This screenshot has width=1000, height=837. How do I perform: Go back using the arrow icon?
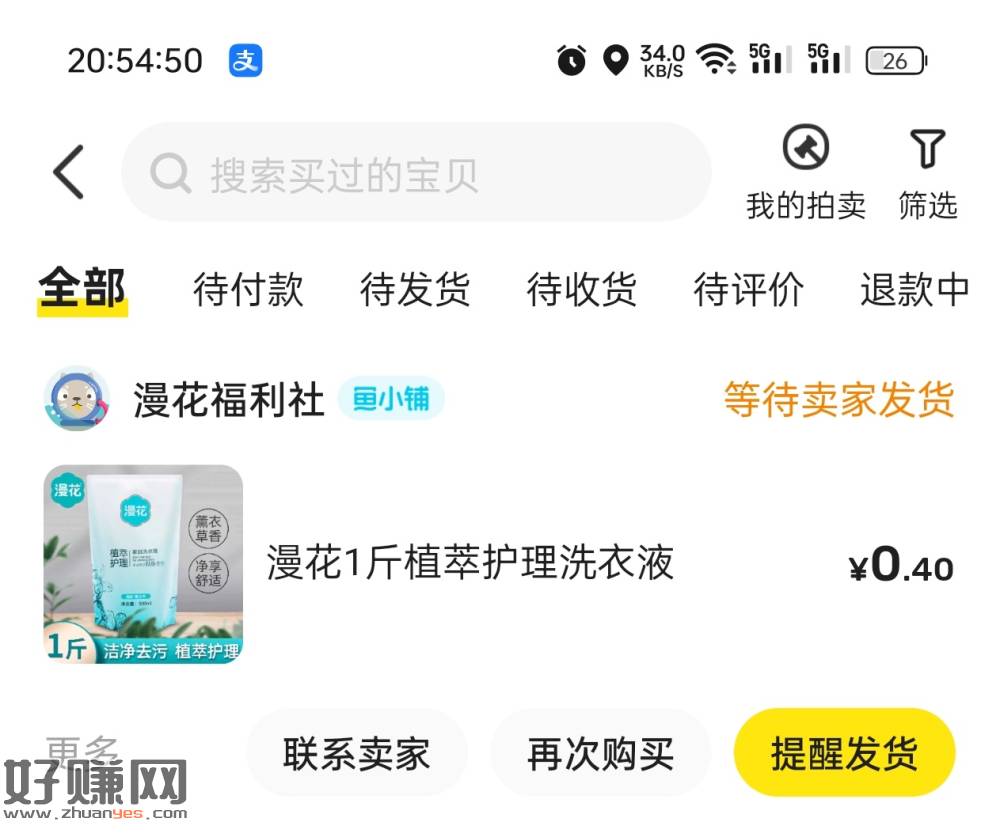(68, 172)
